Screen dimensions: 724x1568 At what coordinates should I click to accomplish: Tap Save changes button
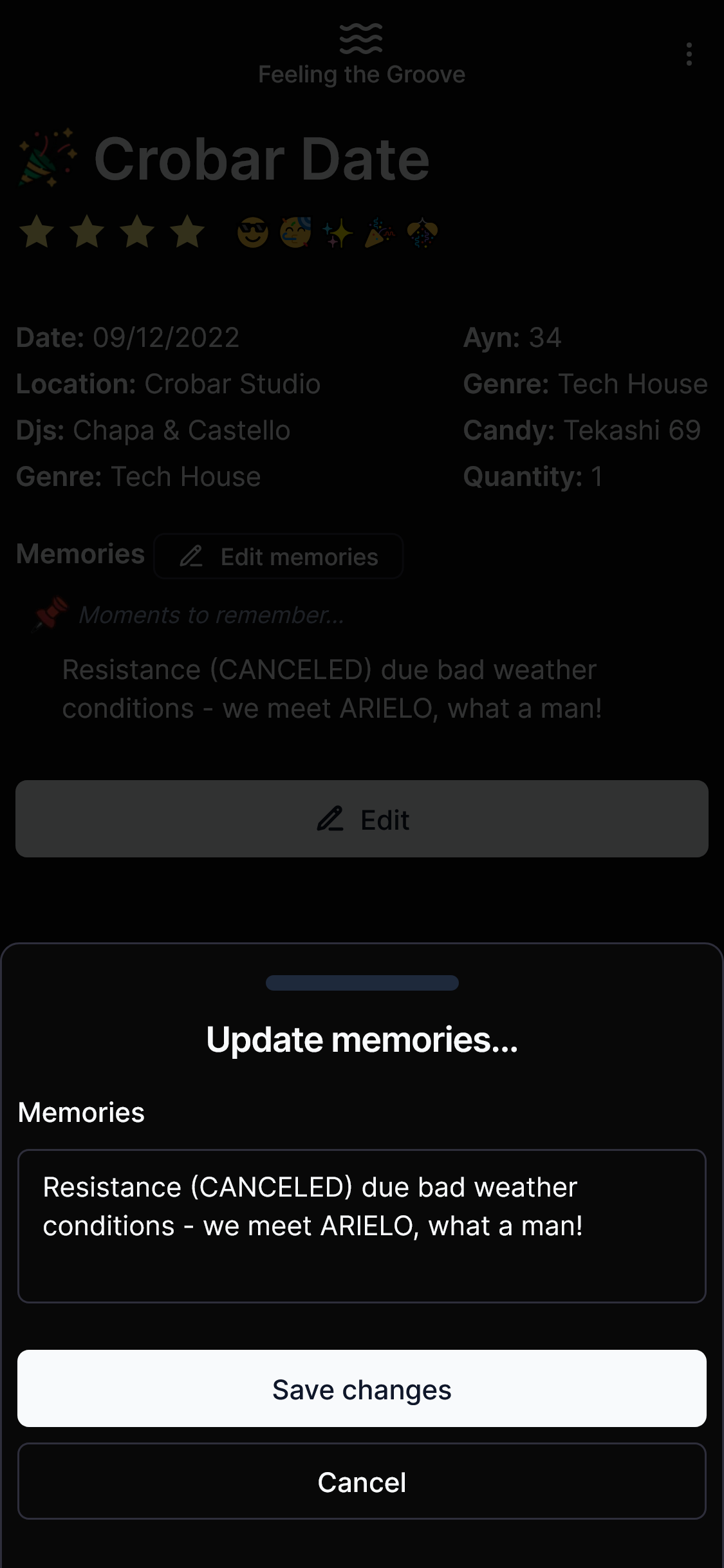click(362, 1388)
